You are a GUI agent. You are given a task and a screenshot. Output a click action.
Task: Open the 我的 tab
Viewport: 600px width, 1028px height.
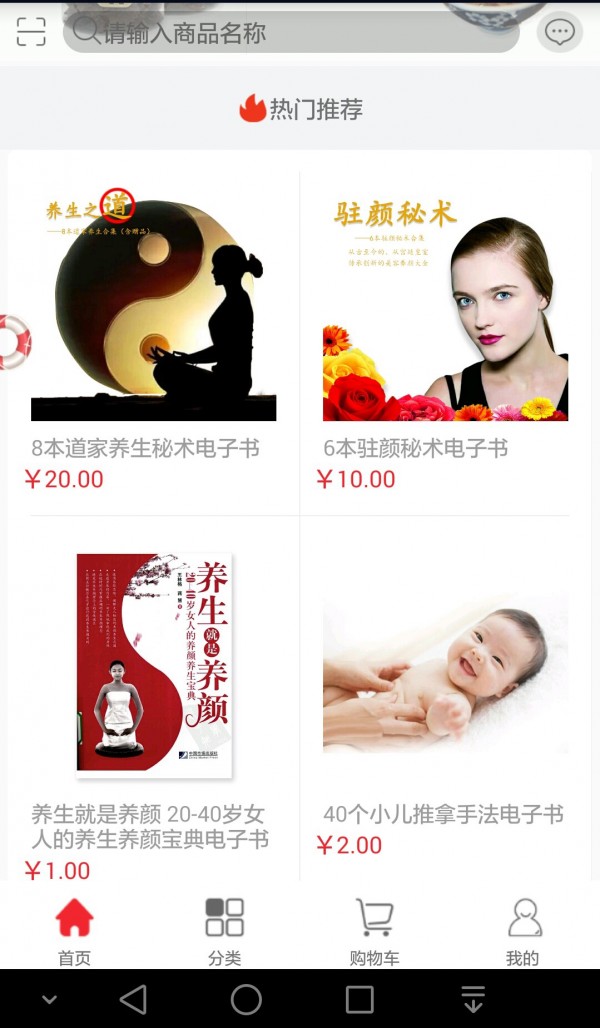pos(523,930)
